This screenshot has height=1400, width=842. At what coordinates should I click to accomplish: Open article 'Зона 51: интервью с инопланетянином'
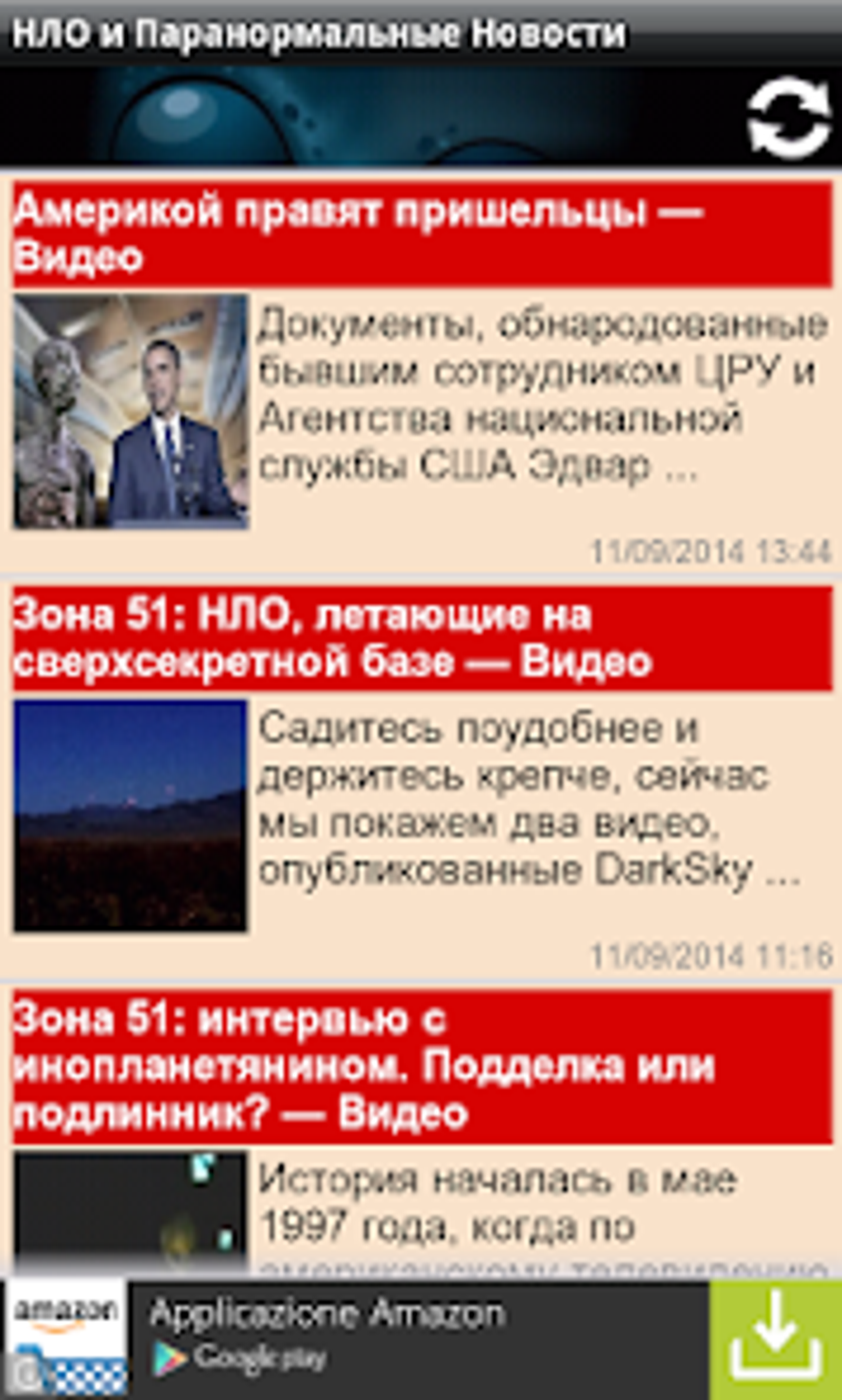[421, 1067]
